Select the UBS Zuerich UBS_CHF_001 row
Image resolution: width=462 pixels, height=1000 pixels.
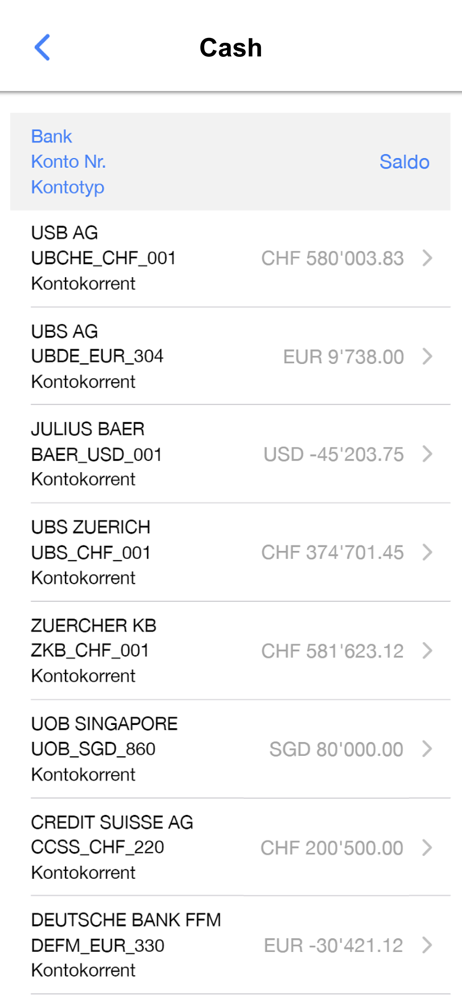(230, 552)
